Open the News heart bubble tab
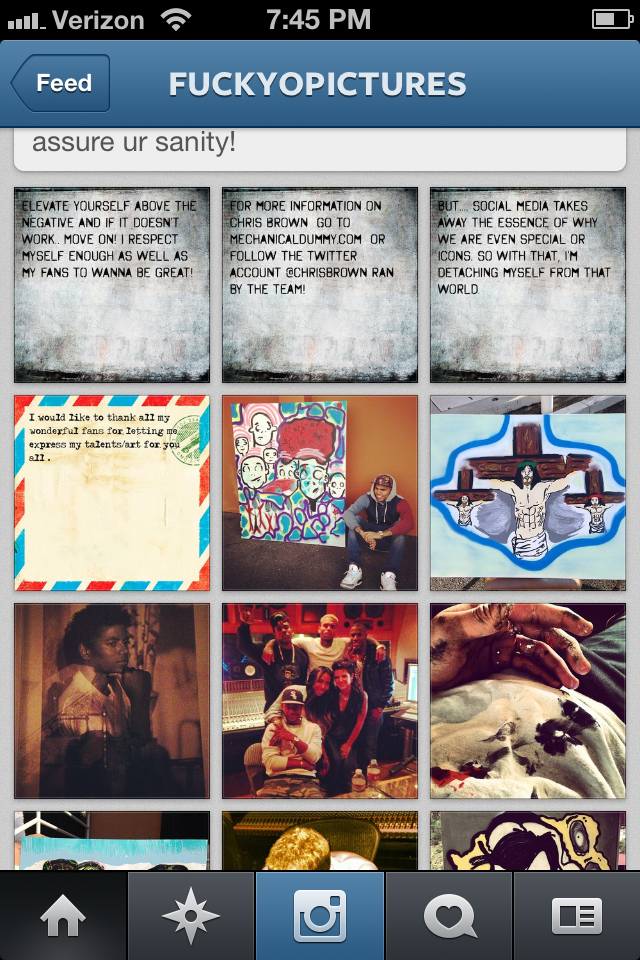640x960 pixels. (x=448, y=916)
